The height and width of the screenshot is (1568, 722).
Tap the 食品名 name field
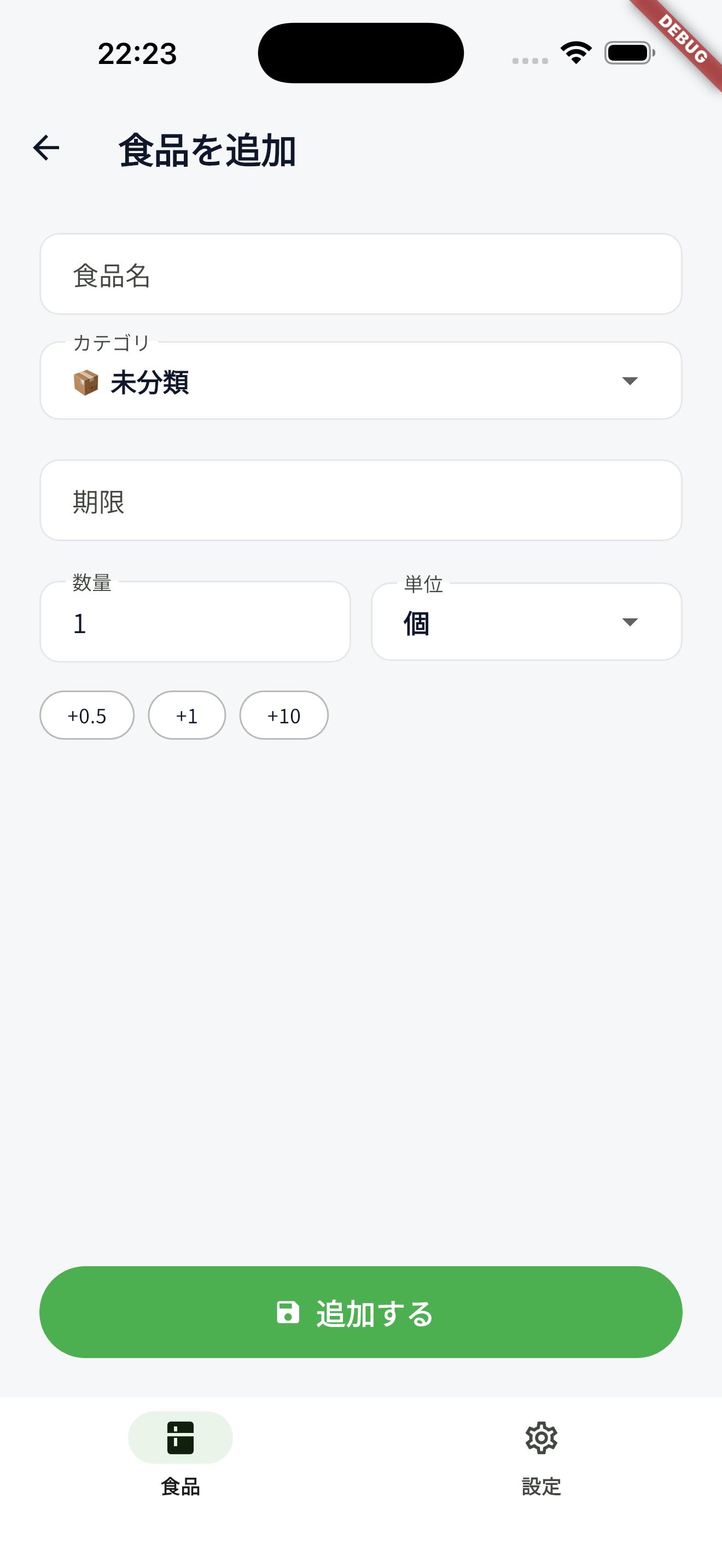[361, 274]
